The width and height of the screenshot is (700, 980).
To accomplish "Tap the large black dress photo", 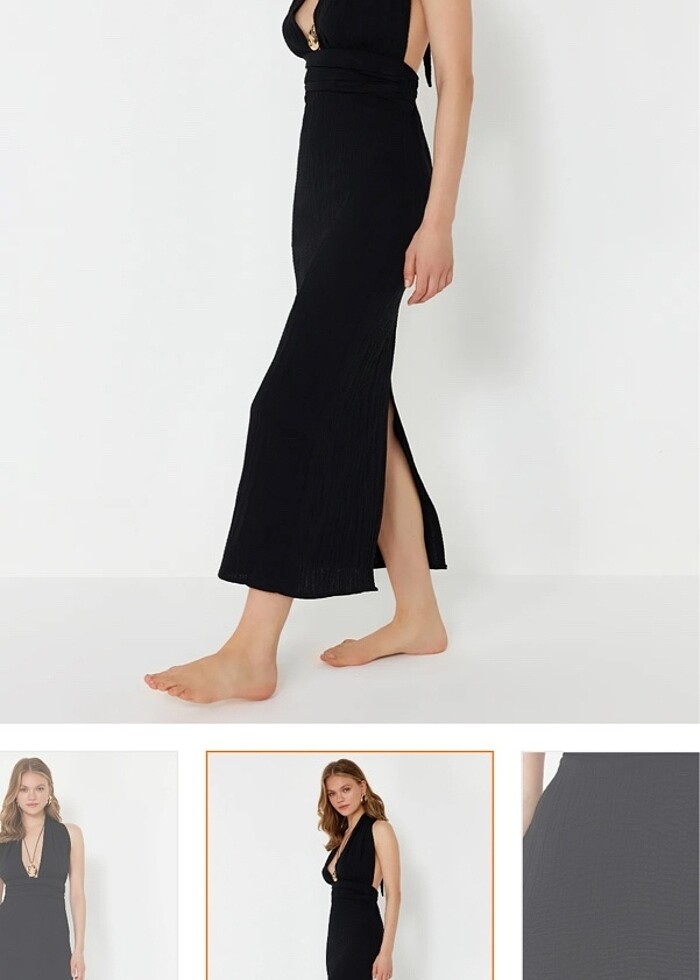I will pyautogui.click(x=350, y=360).
